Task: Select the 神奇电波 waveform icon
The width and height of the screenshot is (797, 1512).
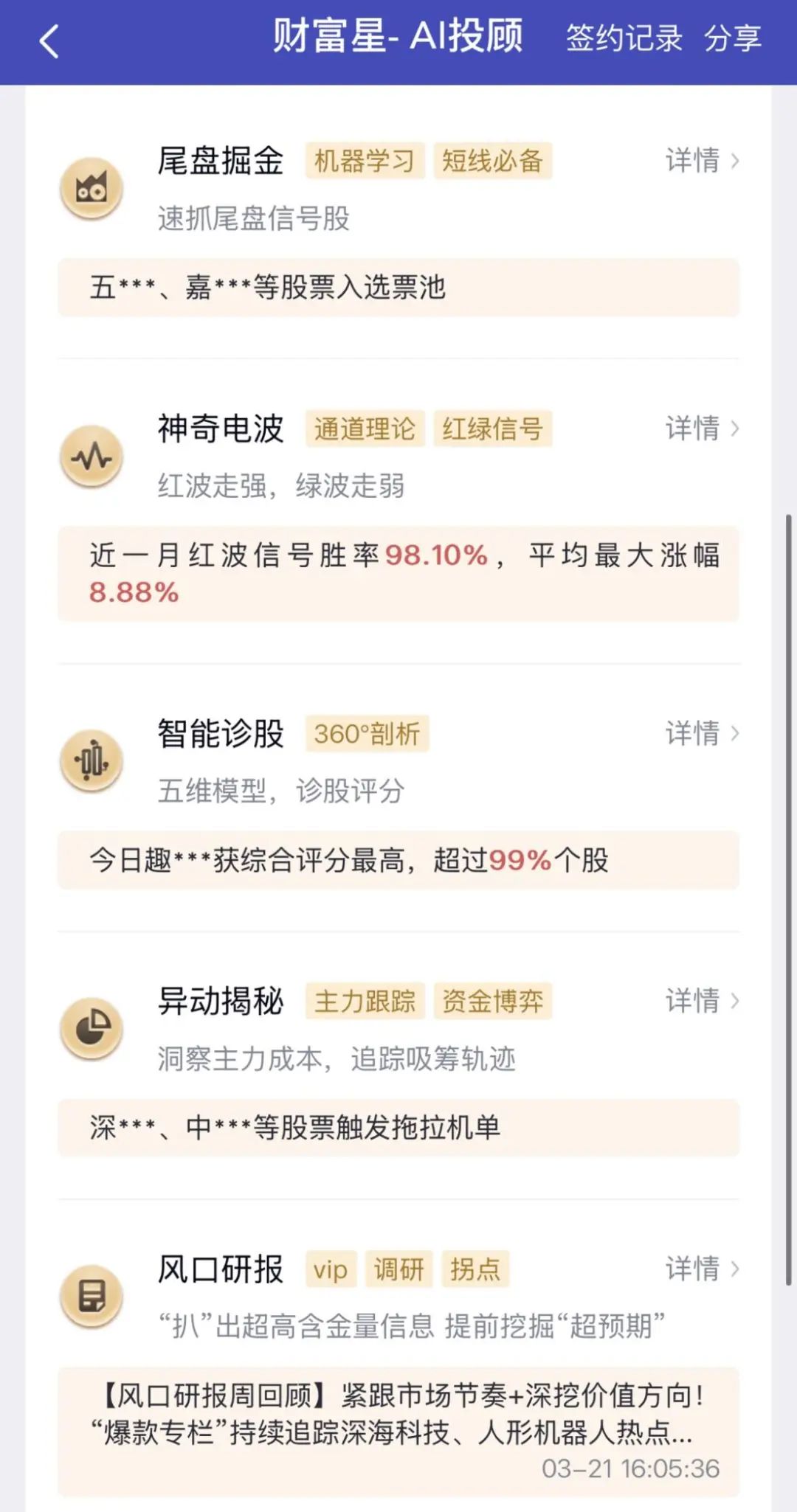Action: tap(92, 455)
